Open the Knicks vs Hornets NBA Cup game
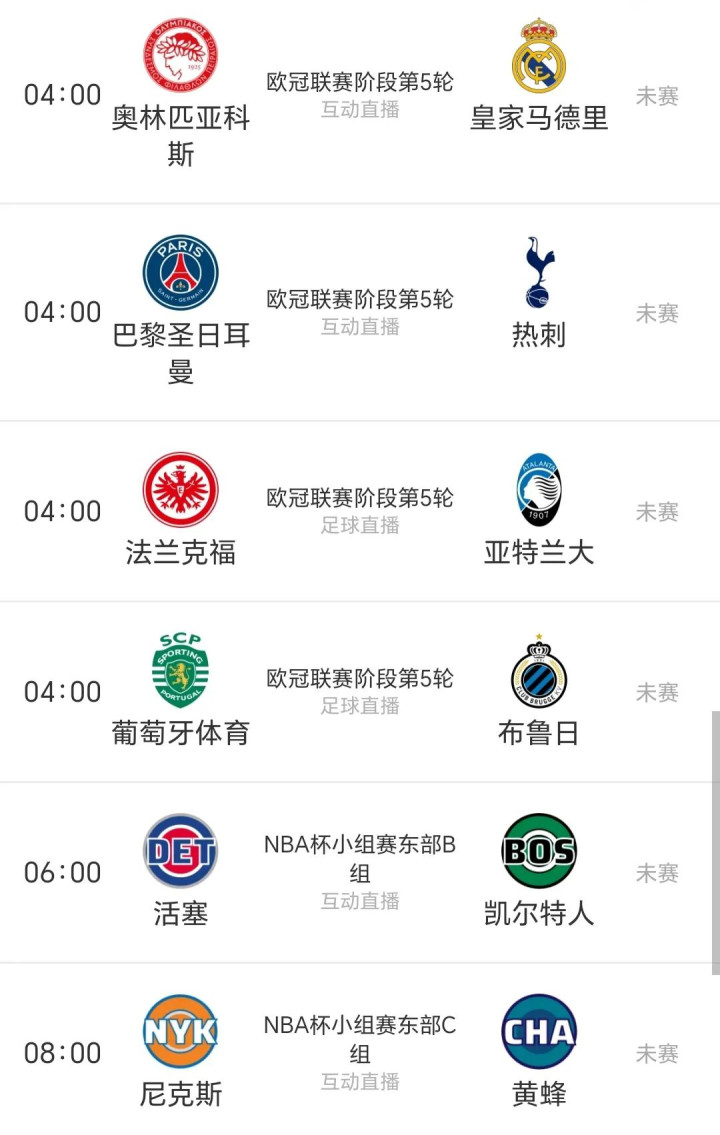720x1135 pixels. (x=360, y=1050)
